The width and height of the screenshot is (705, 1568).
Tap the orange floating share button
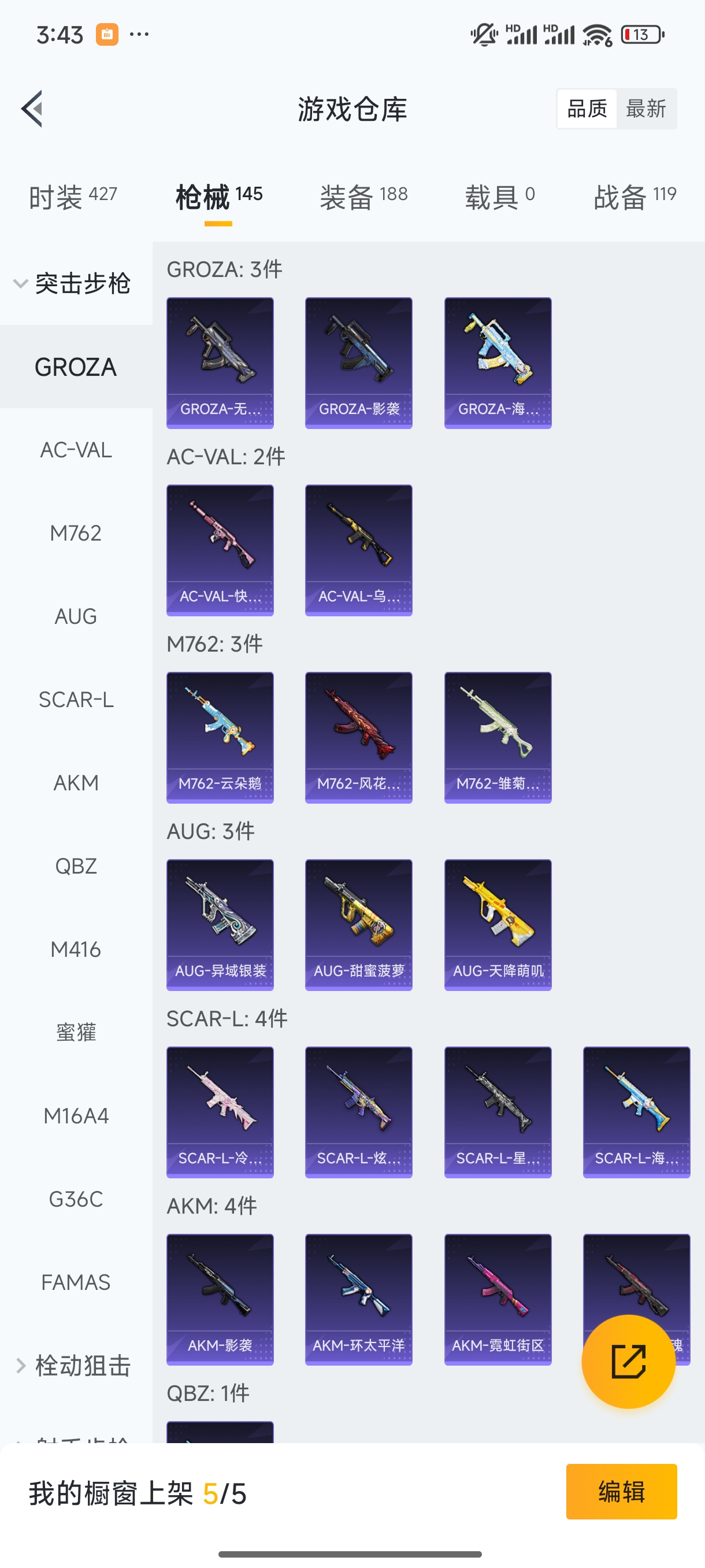628,1361
